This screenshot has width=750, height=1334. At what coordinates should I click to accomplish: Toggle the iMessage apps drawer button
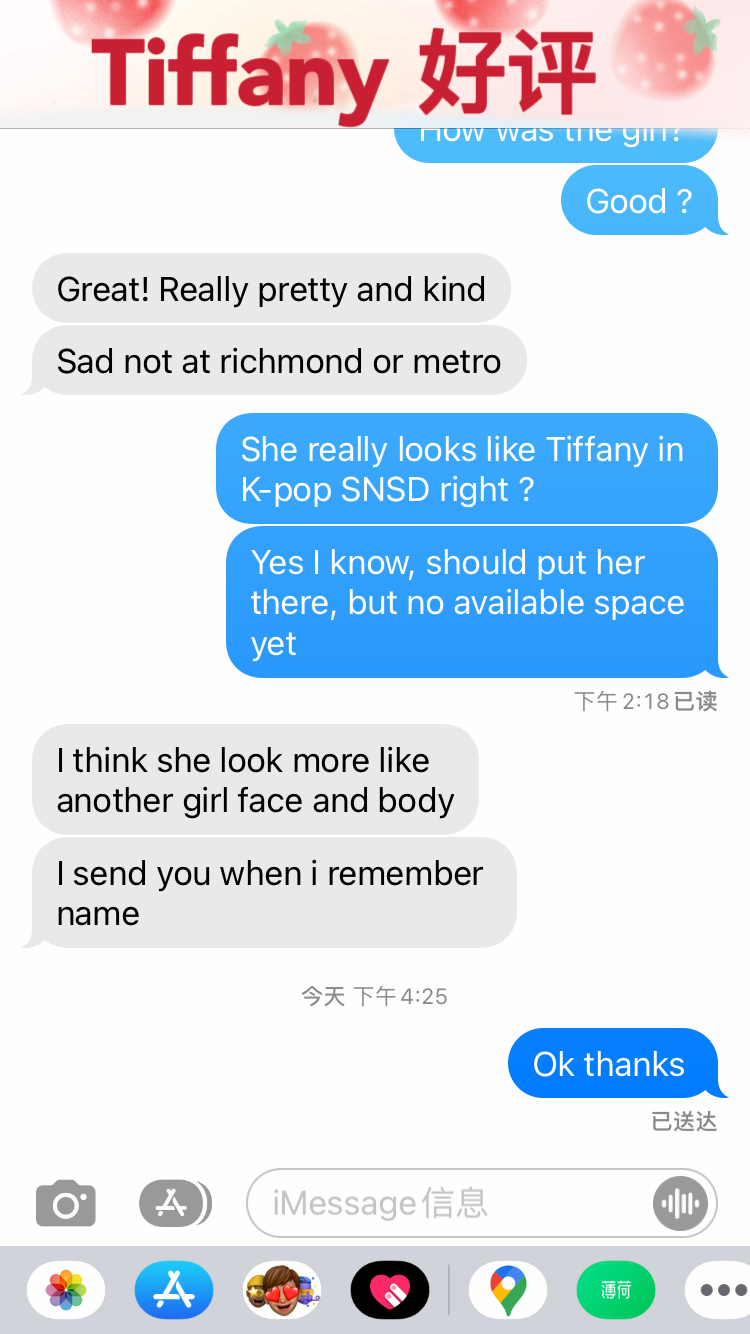(x=174, y=1203)
